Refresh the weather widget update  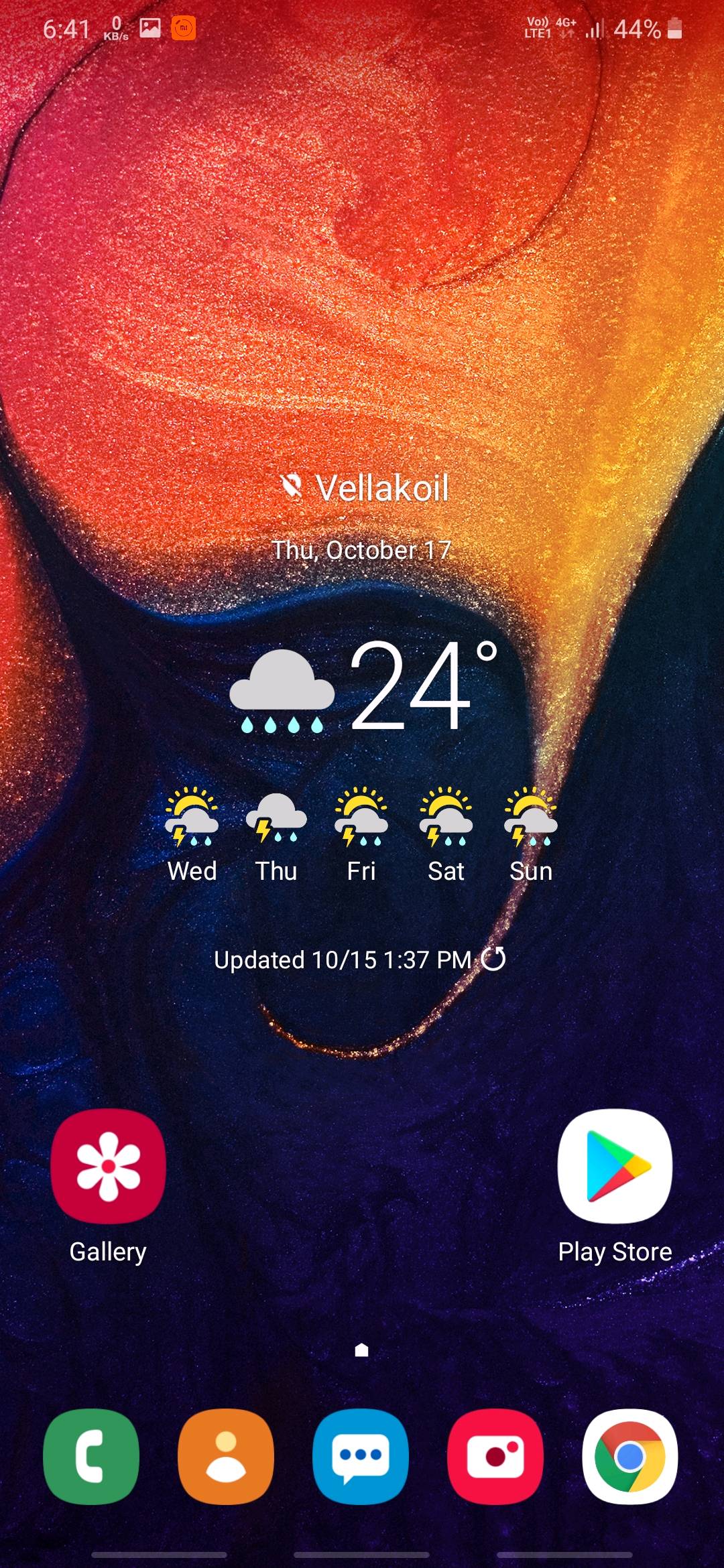493,959
